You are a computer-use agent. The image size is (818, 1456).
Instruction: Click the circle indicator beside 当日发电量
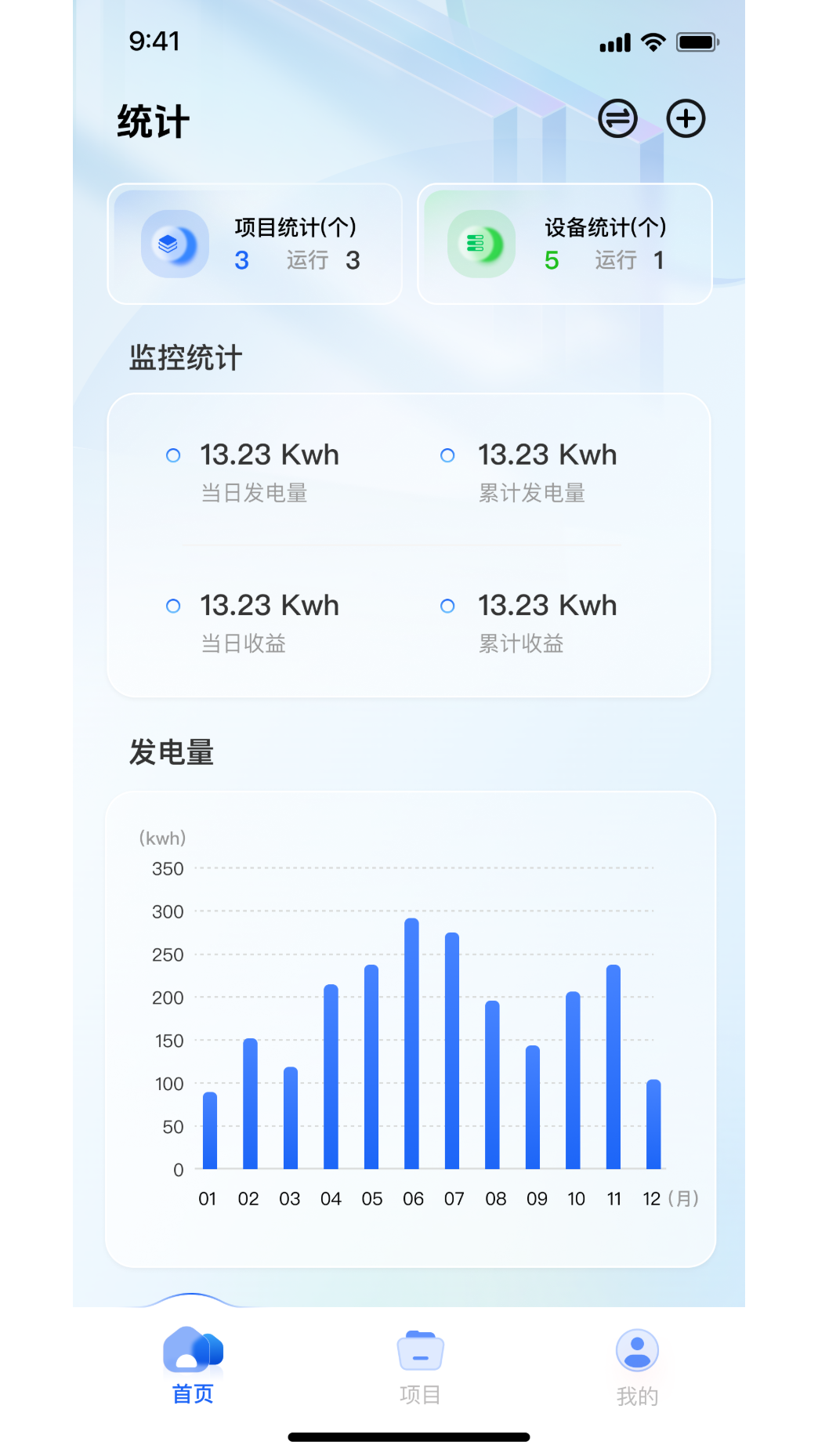pyautogui.click(x=173, y=455)
